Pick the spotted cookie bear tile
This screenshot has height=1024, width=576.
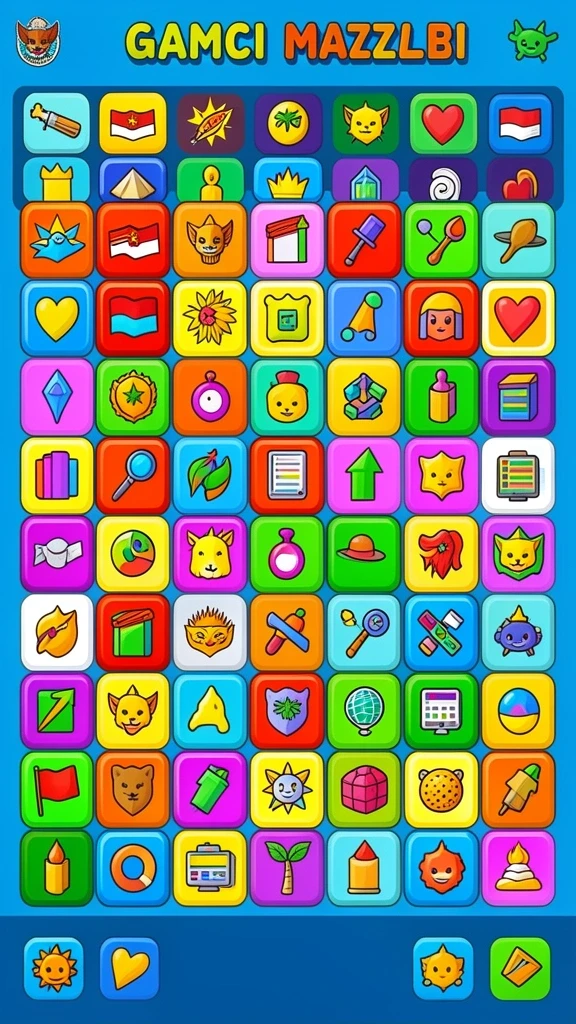pos(441,790)
